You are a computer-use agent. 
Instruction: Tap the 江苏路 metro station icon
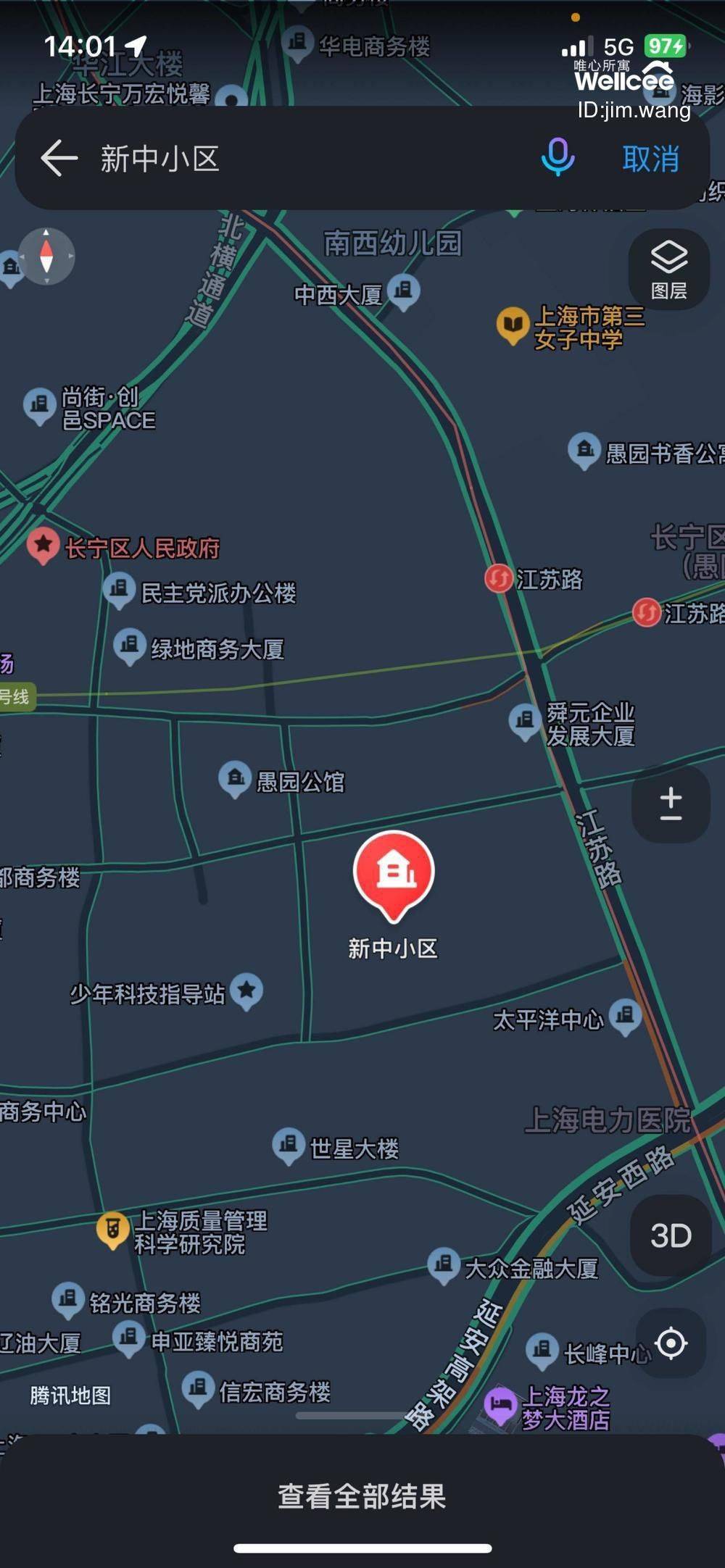click(498, 579)
